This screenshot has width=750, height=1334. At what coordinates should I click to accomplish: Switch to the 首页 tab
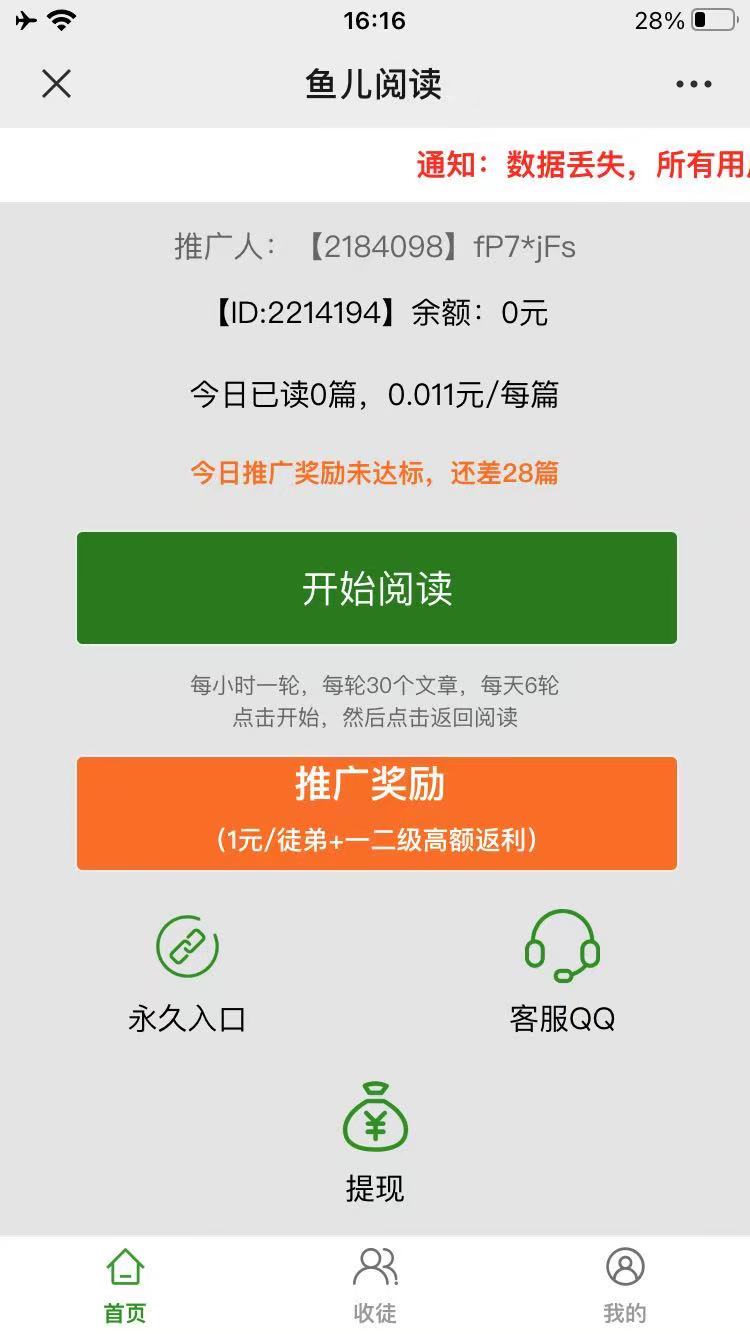pyautogui.click(x=125, y=1284)
